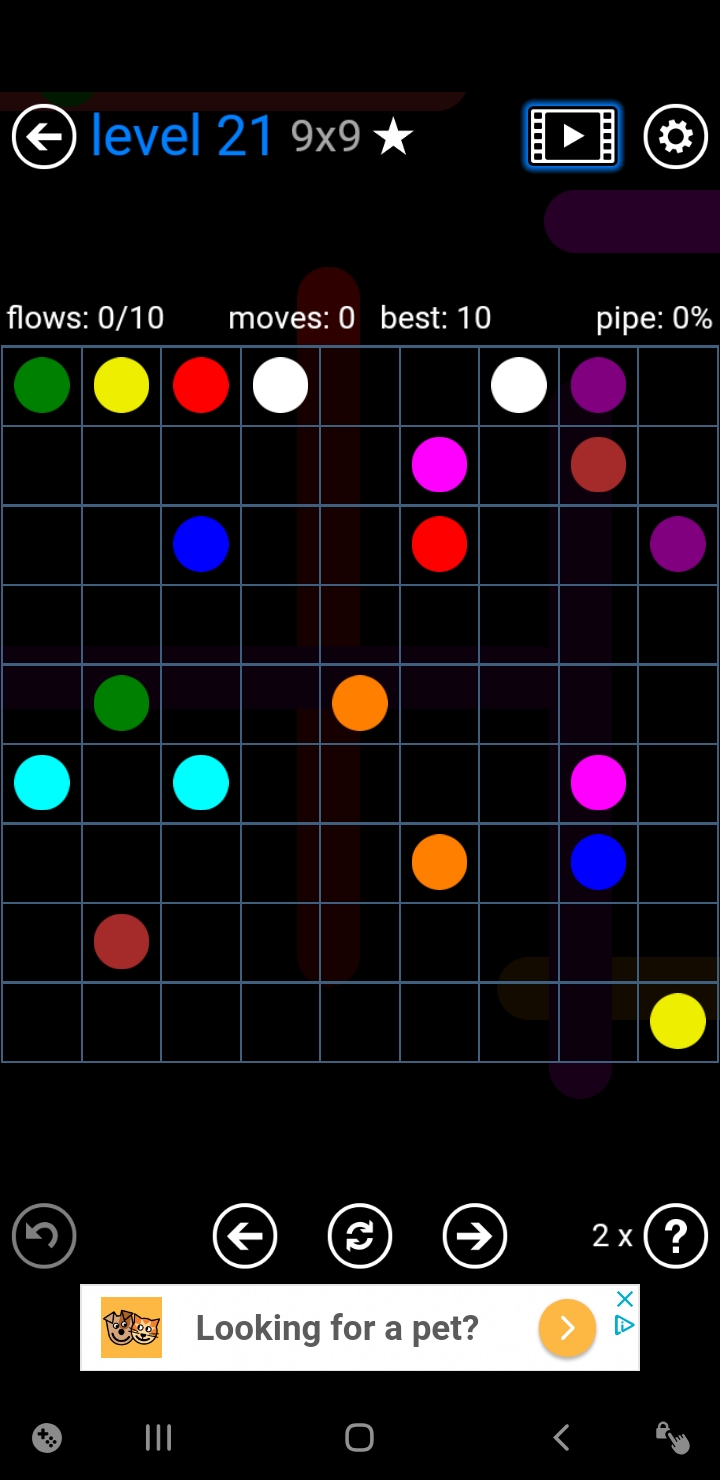Open the recent apps view
The width and height of the screenshot is (720, 1480).
point(158,1438)
